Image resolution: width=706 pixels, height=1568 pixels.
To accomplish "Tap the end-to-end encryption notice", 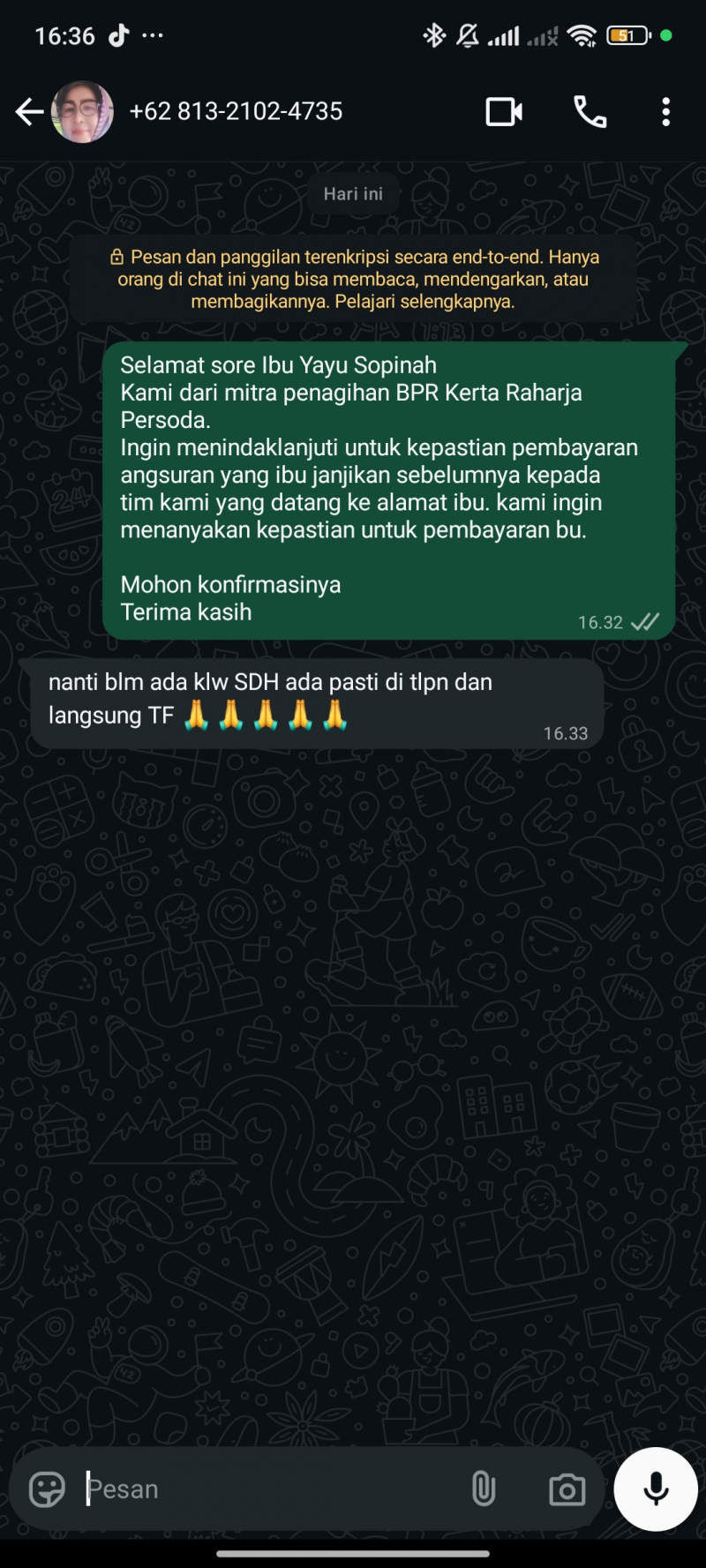I will pyautogui.click(x=353, y=279).
